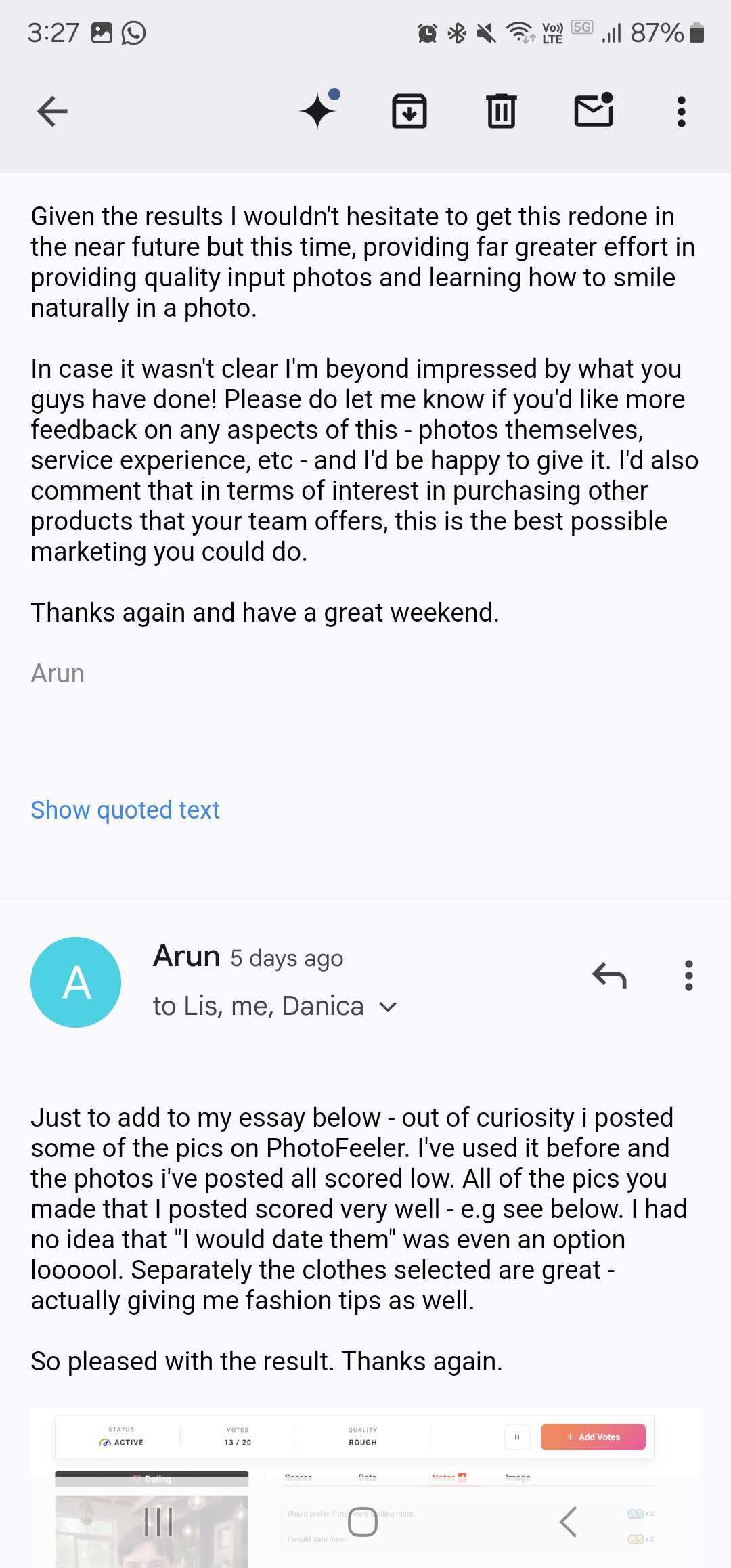The width and height of the screenshot is (731, 1568).
Task: Mark this conversation as unread
Action: (x=594, y=110)
